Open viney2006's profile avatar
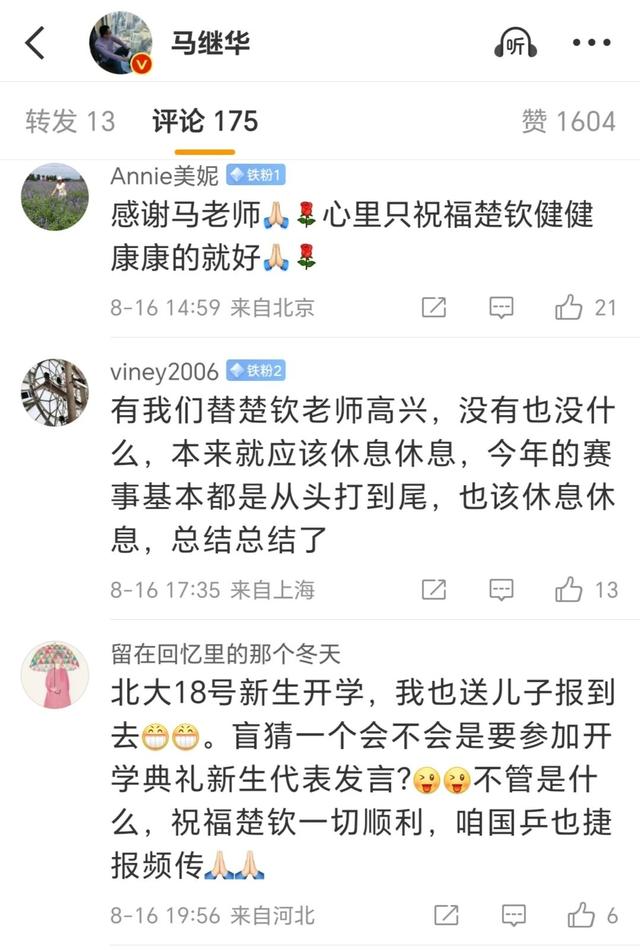 [55, 392]
